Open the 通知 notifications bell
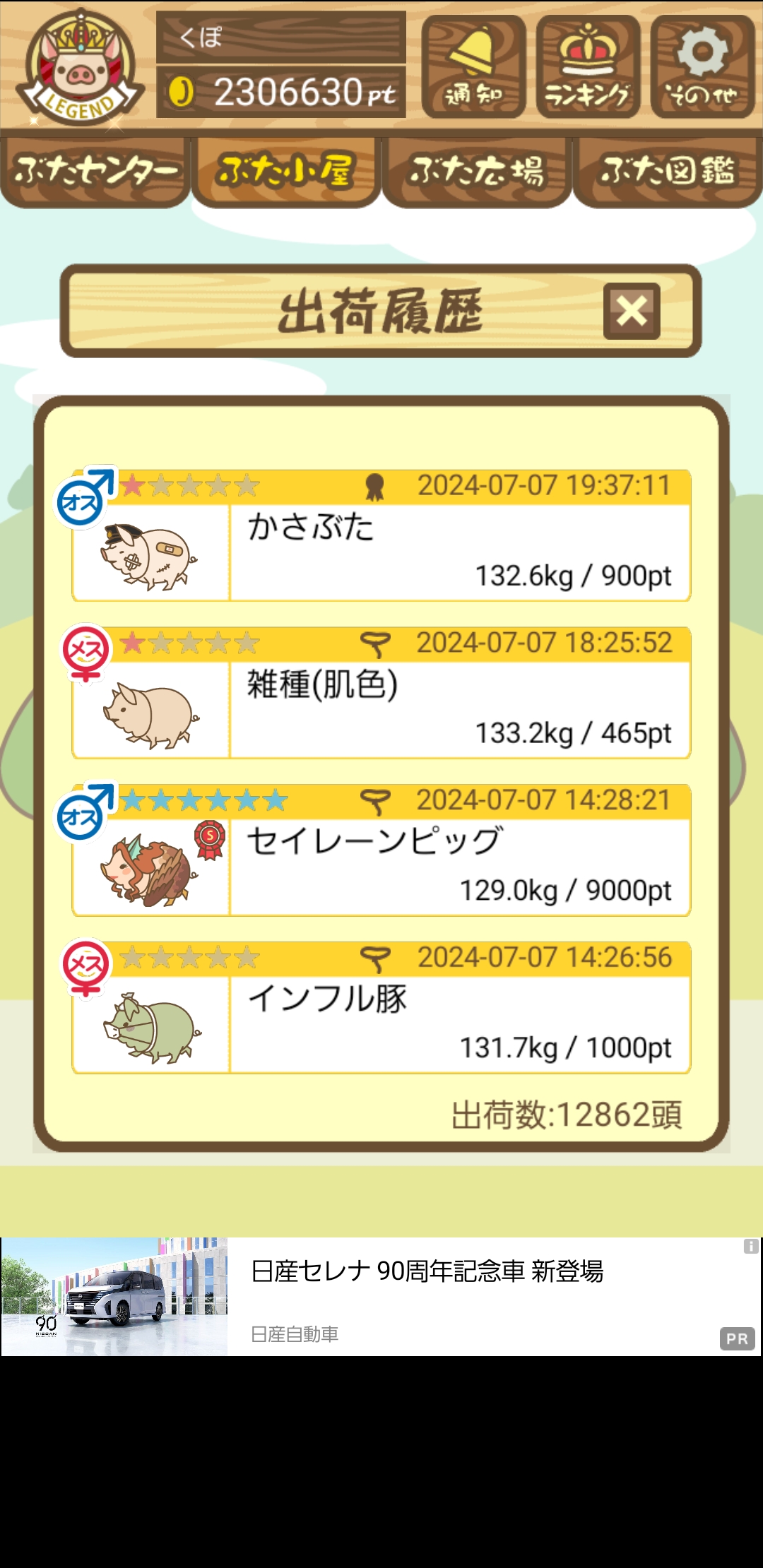 (473, 67)
